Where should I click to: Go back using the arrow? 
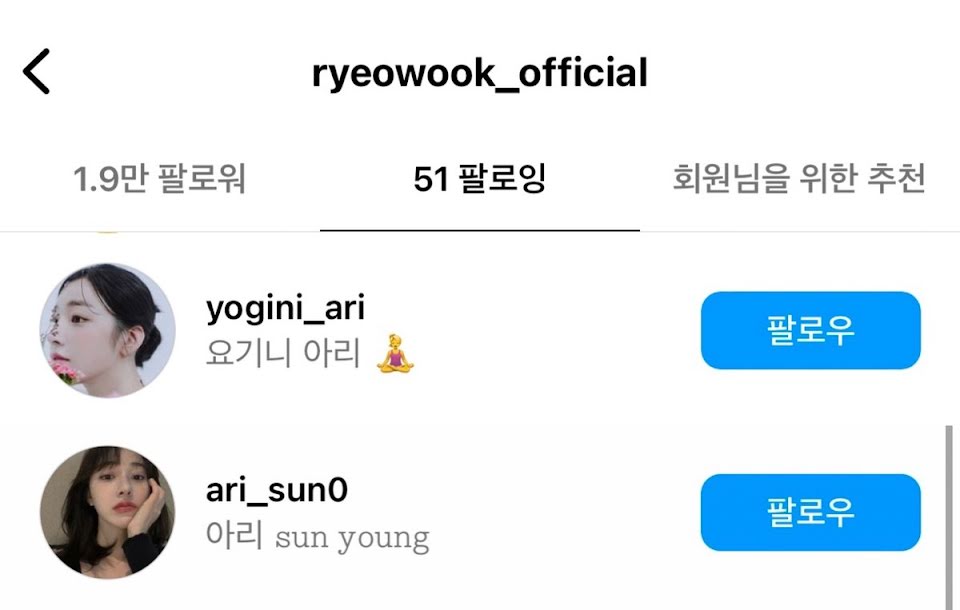36,72
